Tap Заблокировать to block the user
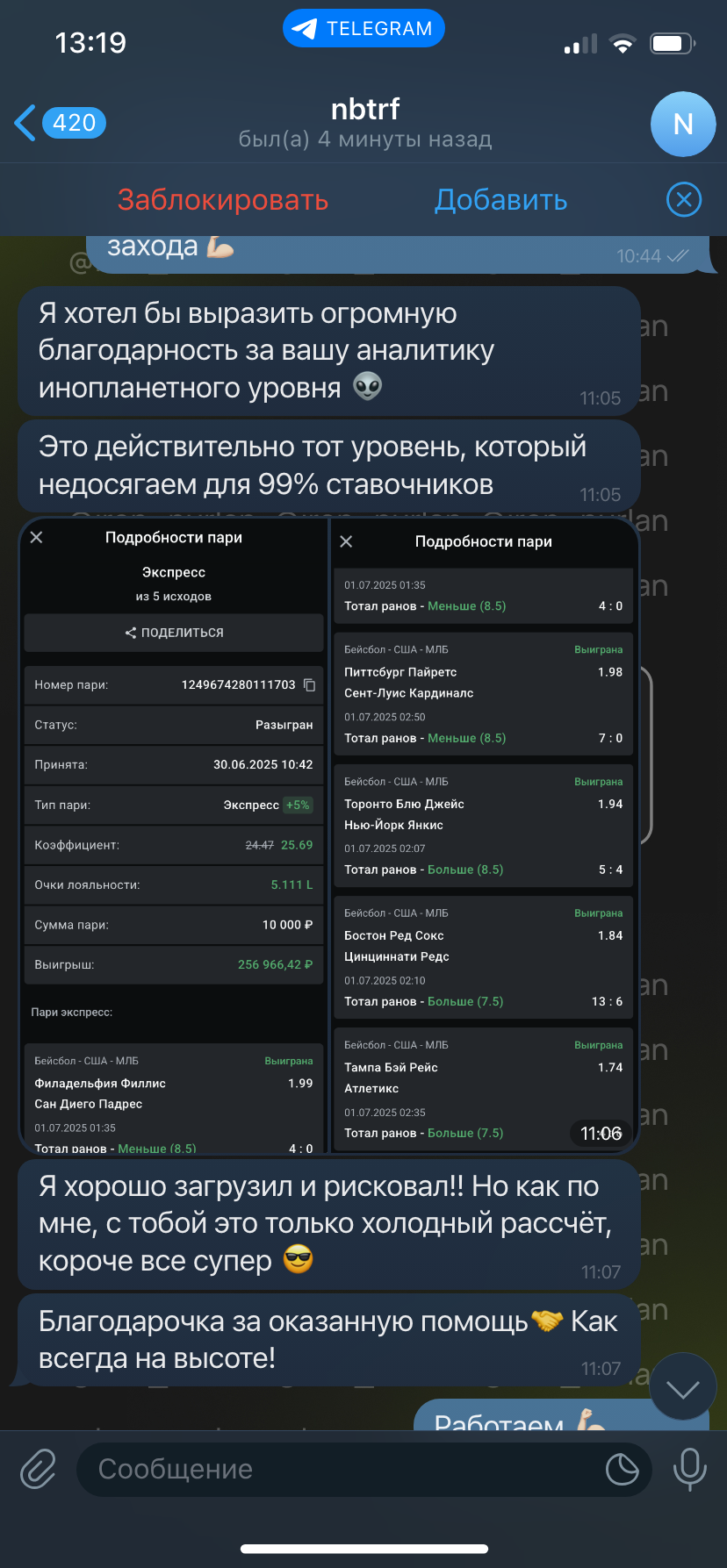Viewport: 727px width, 1568px height. (223, 200)
